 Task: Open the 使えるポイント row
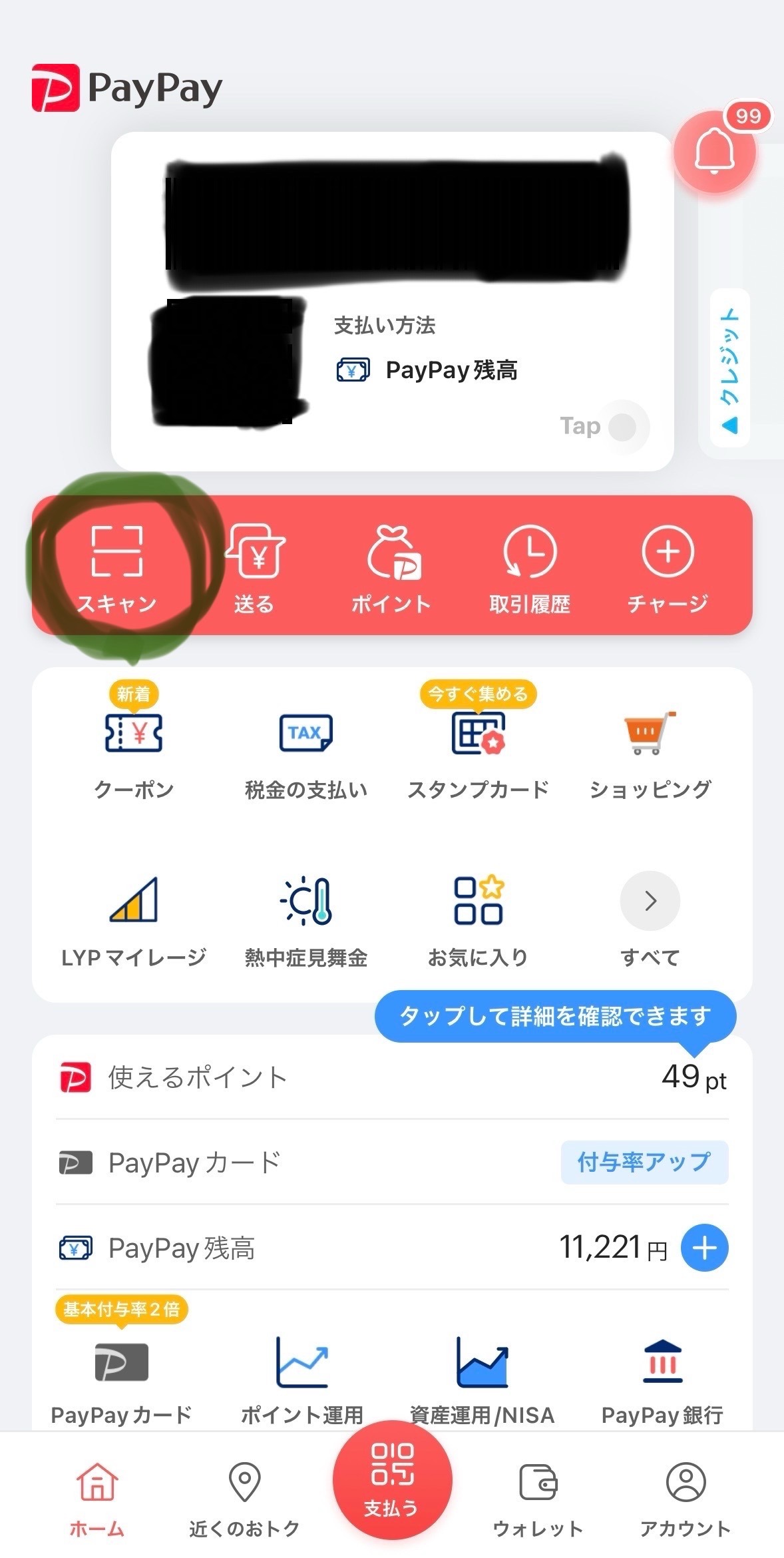pos(392,1077)
